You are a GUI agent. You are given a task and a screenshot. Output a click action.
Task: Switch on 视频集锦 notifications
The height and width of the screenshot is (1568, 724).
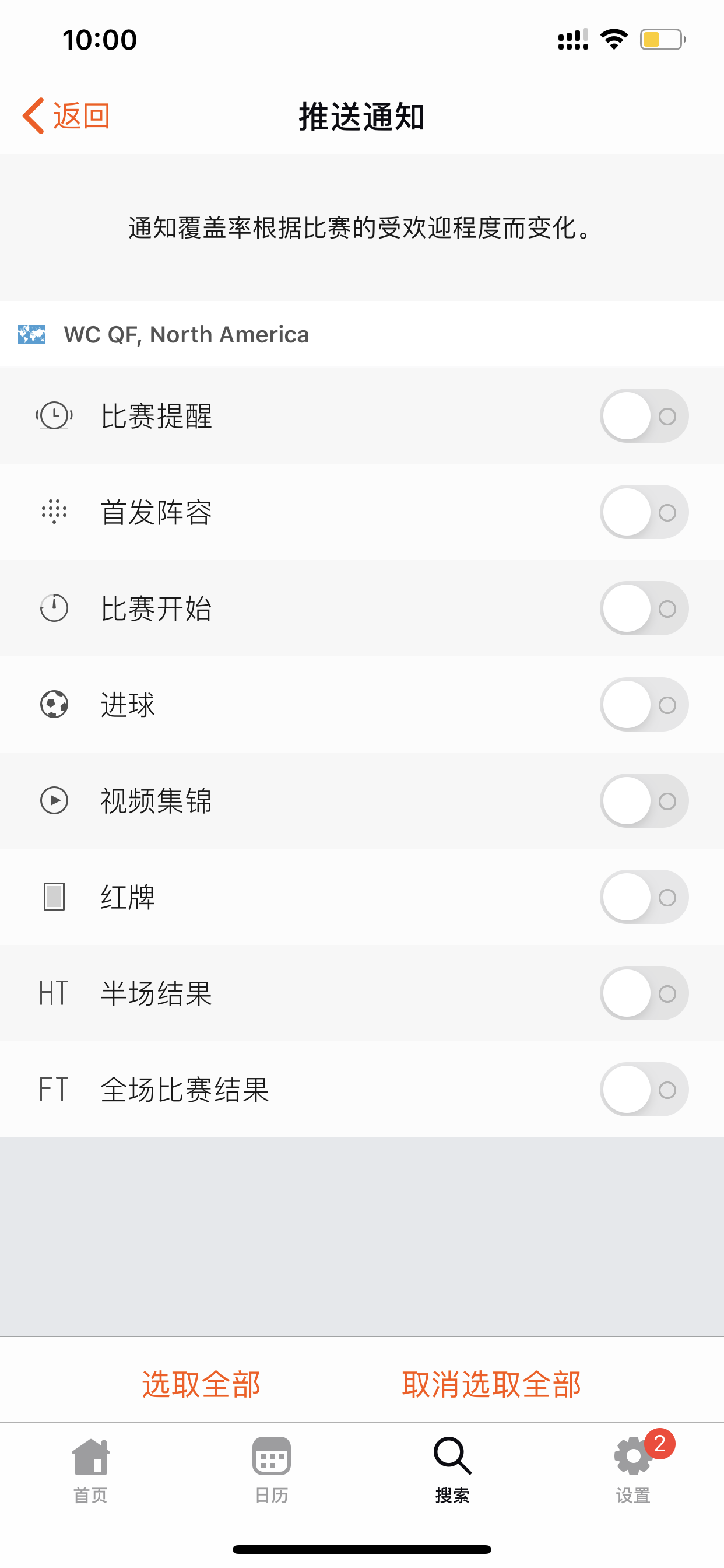click(644, 800)
